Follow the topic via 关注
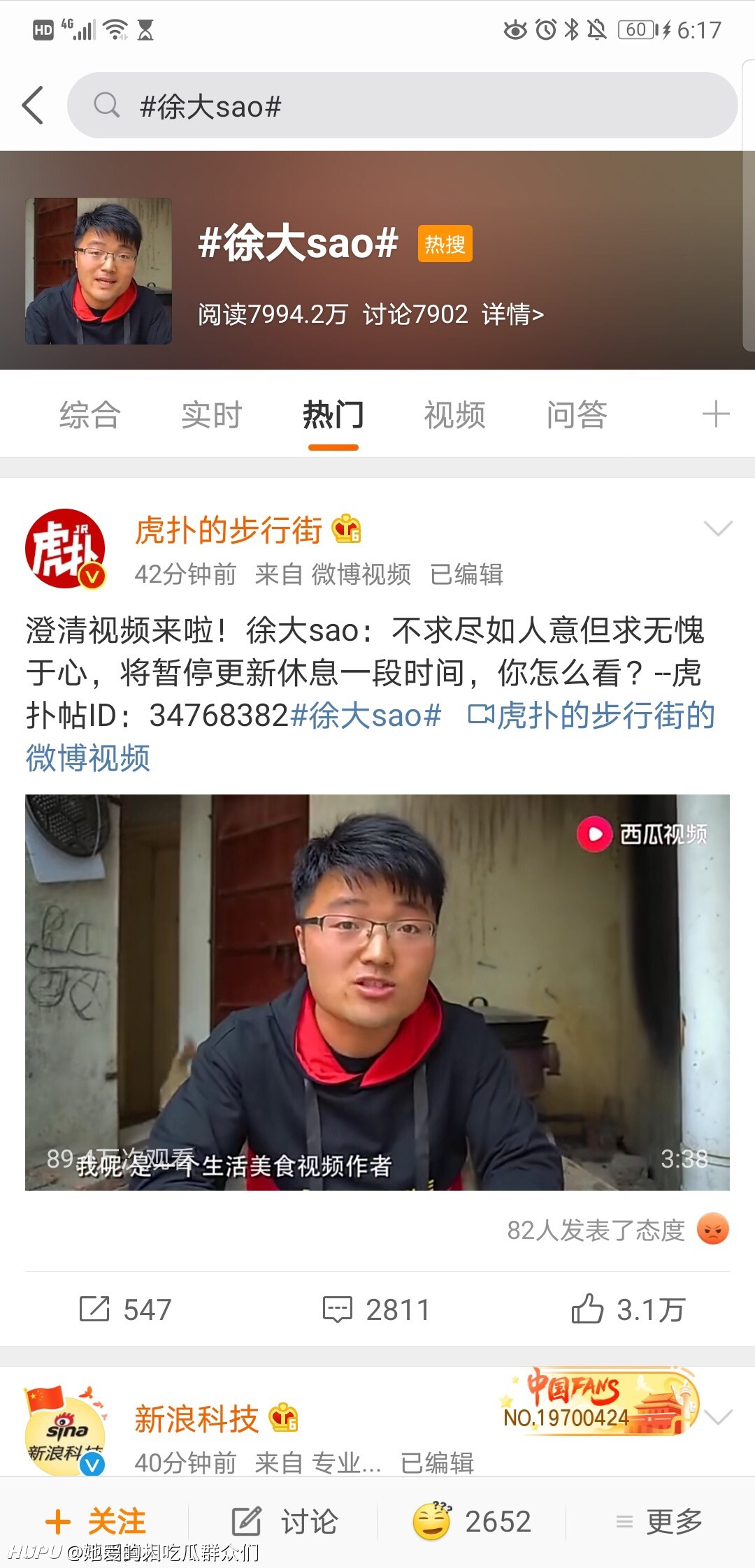The height and width of the screenshot is (1568, 755). 95,1522
